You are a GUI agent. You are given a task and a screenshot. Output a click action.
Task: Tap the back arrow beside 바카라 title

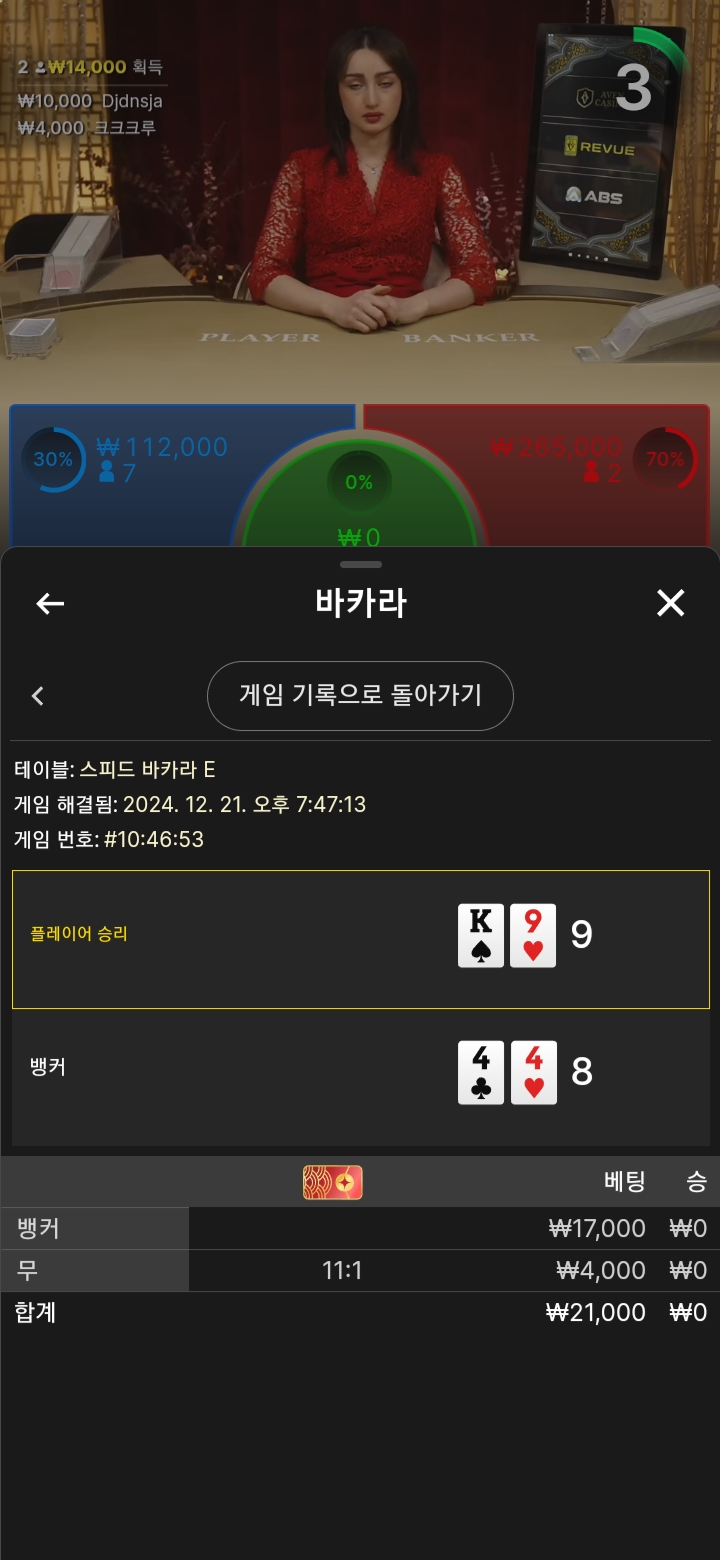click(50, 603)
